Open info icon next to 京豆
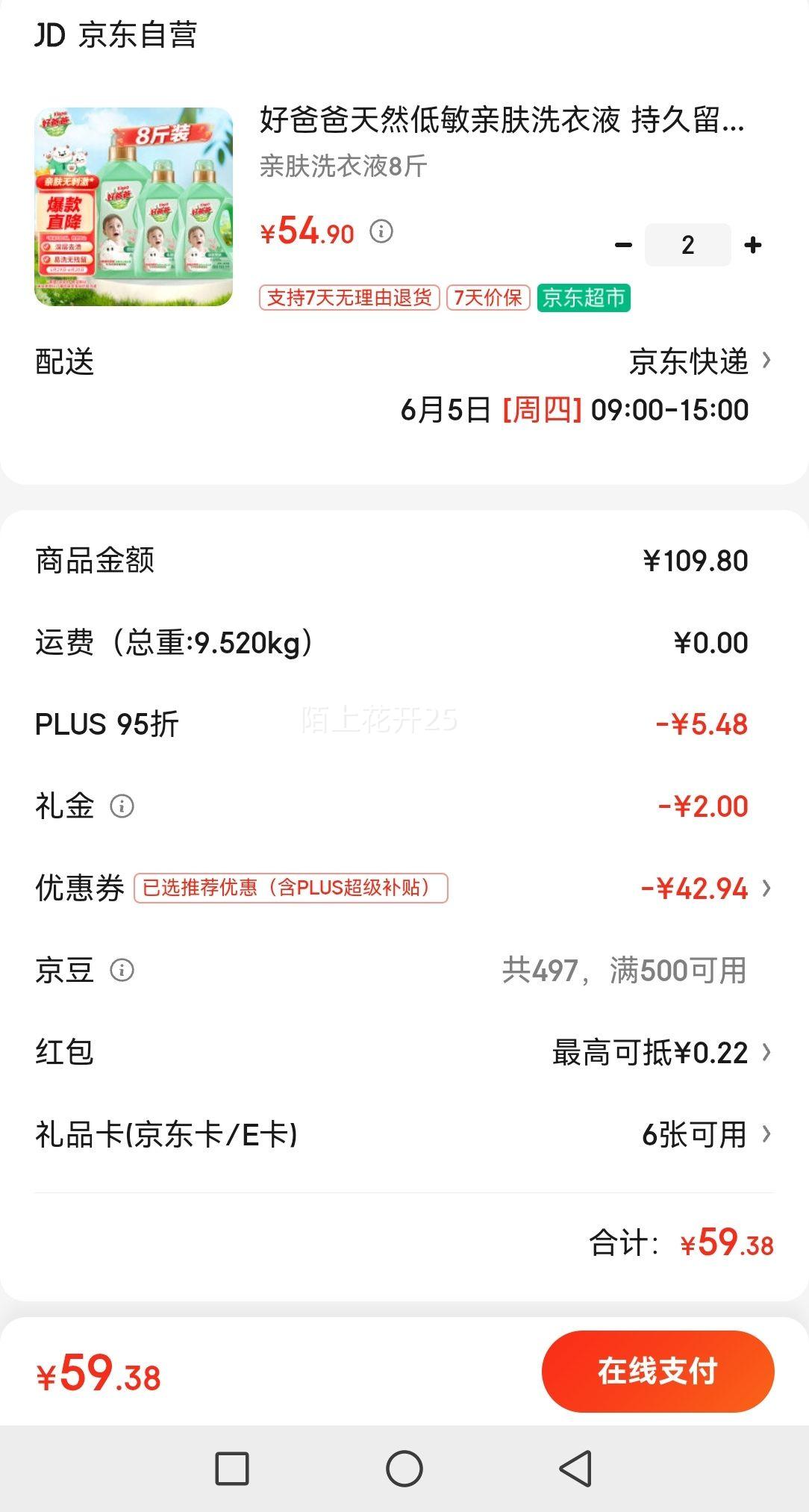The height and width of the screenshot is (1512, 809). (x=122, y=971)
